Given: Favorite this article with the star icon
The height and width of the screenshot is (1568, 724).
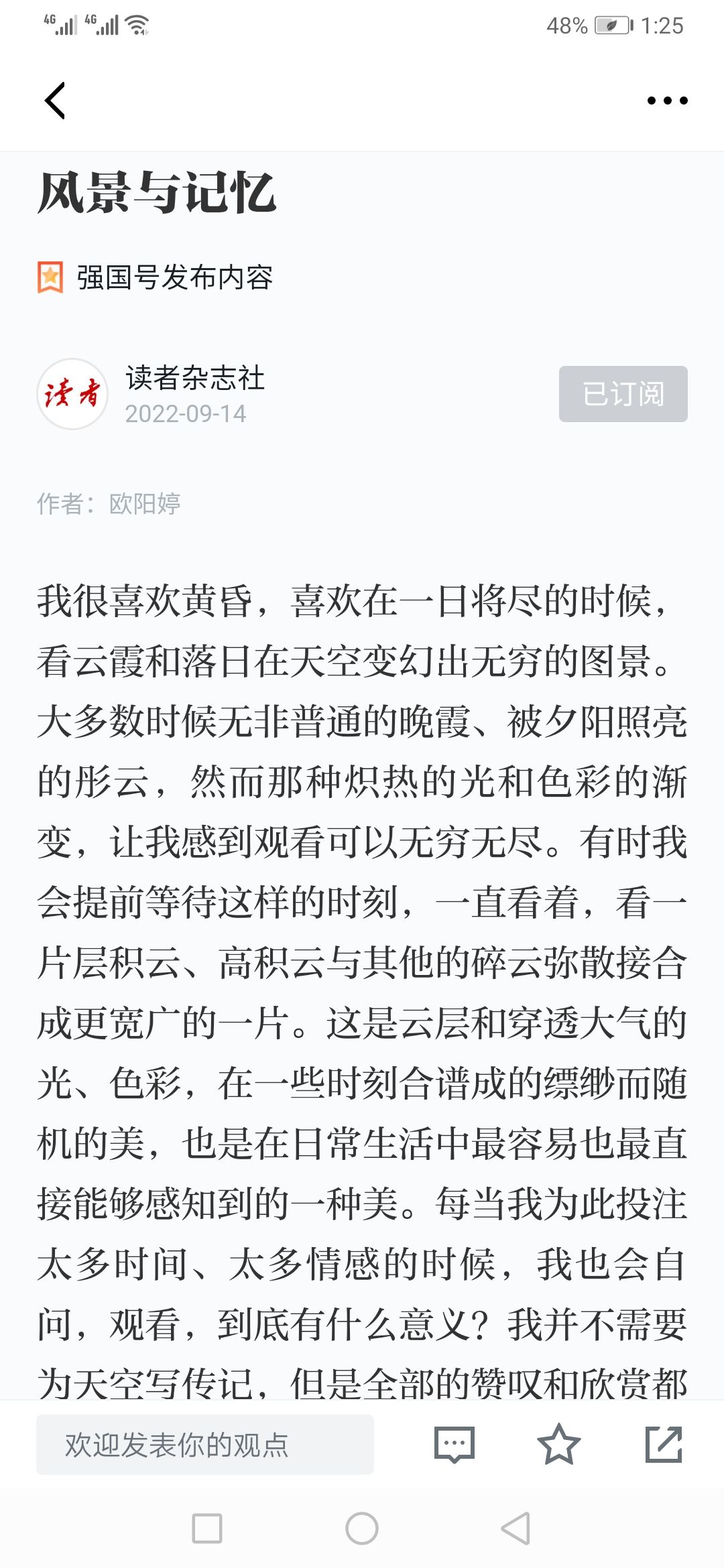Looking at the screenshot, I should click(558, 1445).
